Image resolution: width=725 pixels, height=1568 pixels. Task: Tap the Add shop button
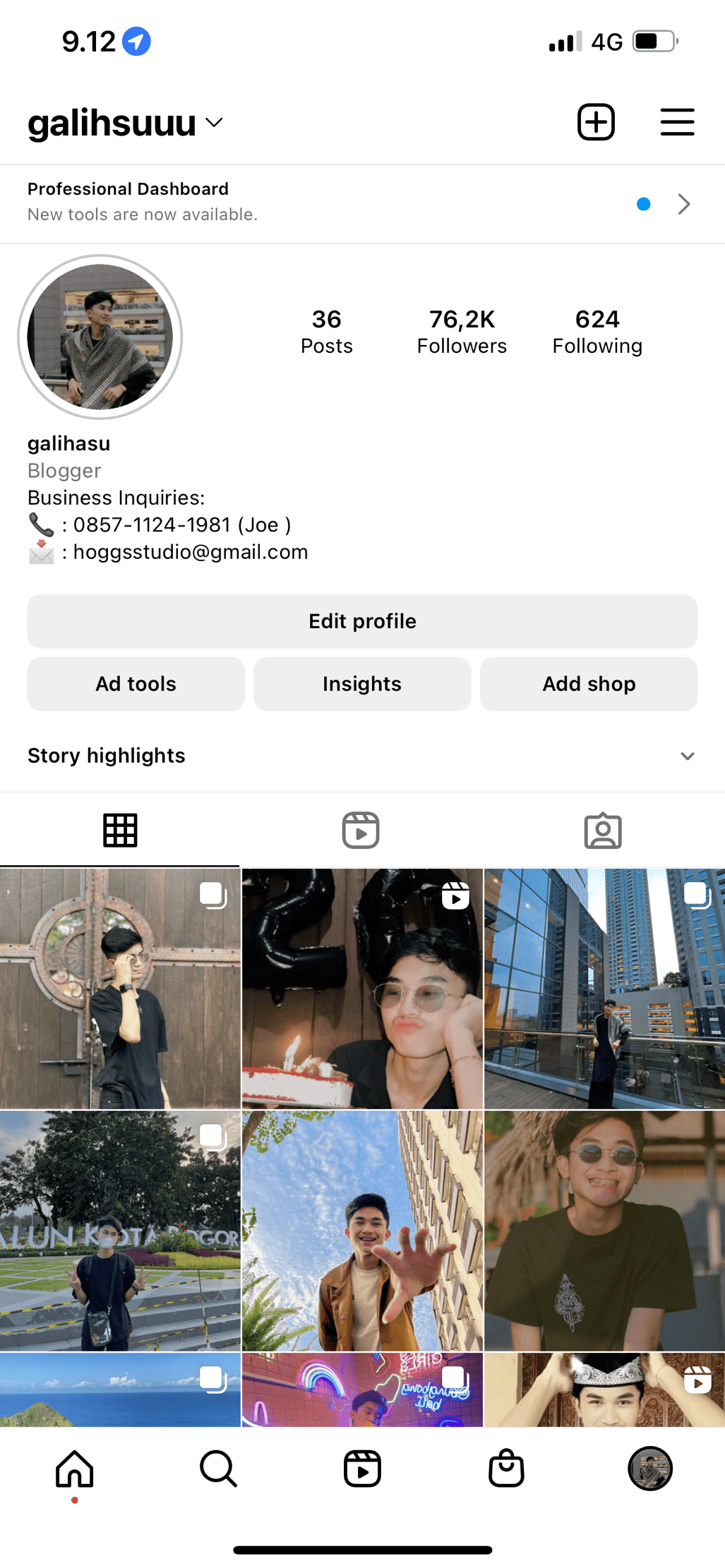point(589,684)
